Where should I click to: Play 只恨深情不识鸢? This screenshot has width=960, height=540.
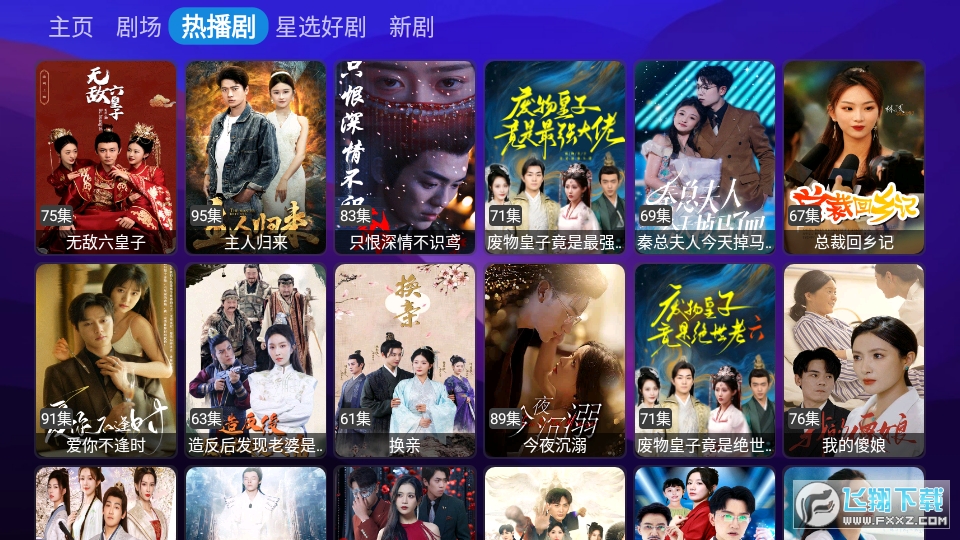click(405, 157)
